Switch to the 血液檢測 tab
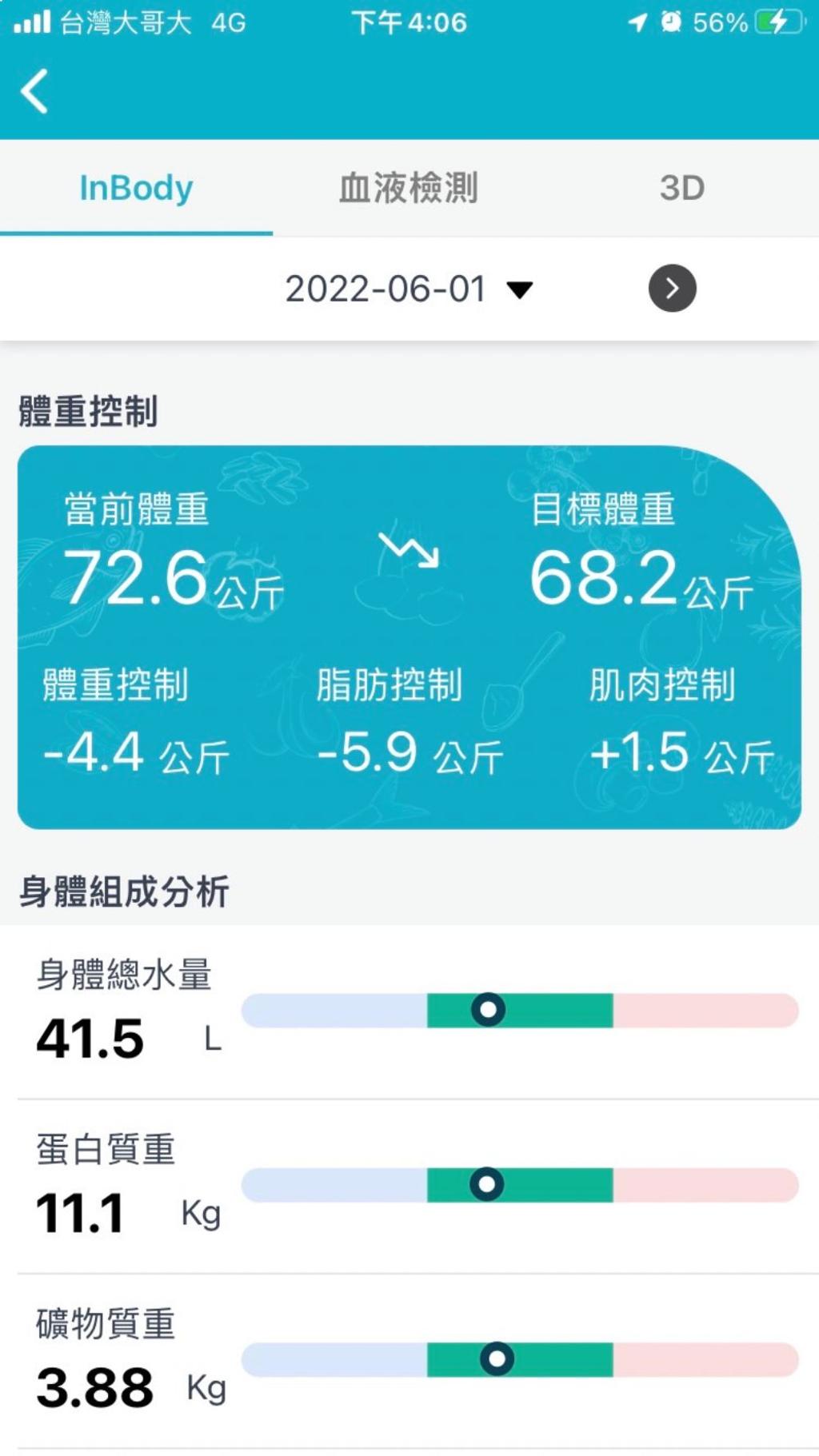The image size is (819, 1456). tap(409, 188)
